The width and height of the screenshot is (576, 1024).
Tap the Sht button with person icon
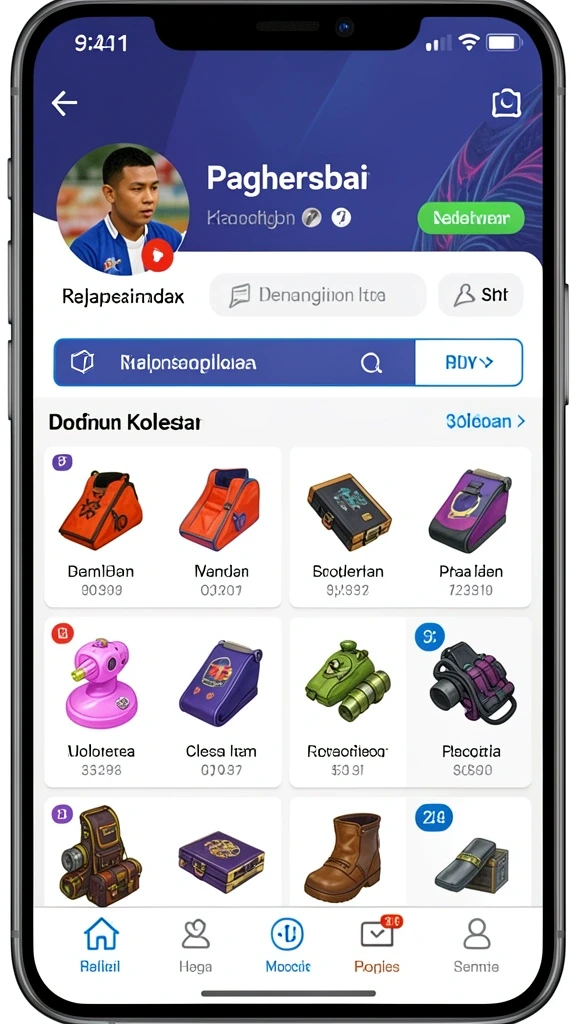[481, 295]
